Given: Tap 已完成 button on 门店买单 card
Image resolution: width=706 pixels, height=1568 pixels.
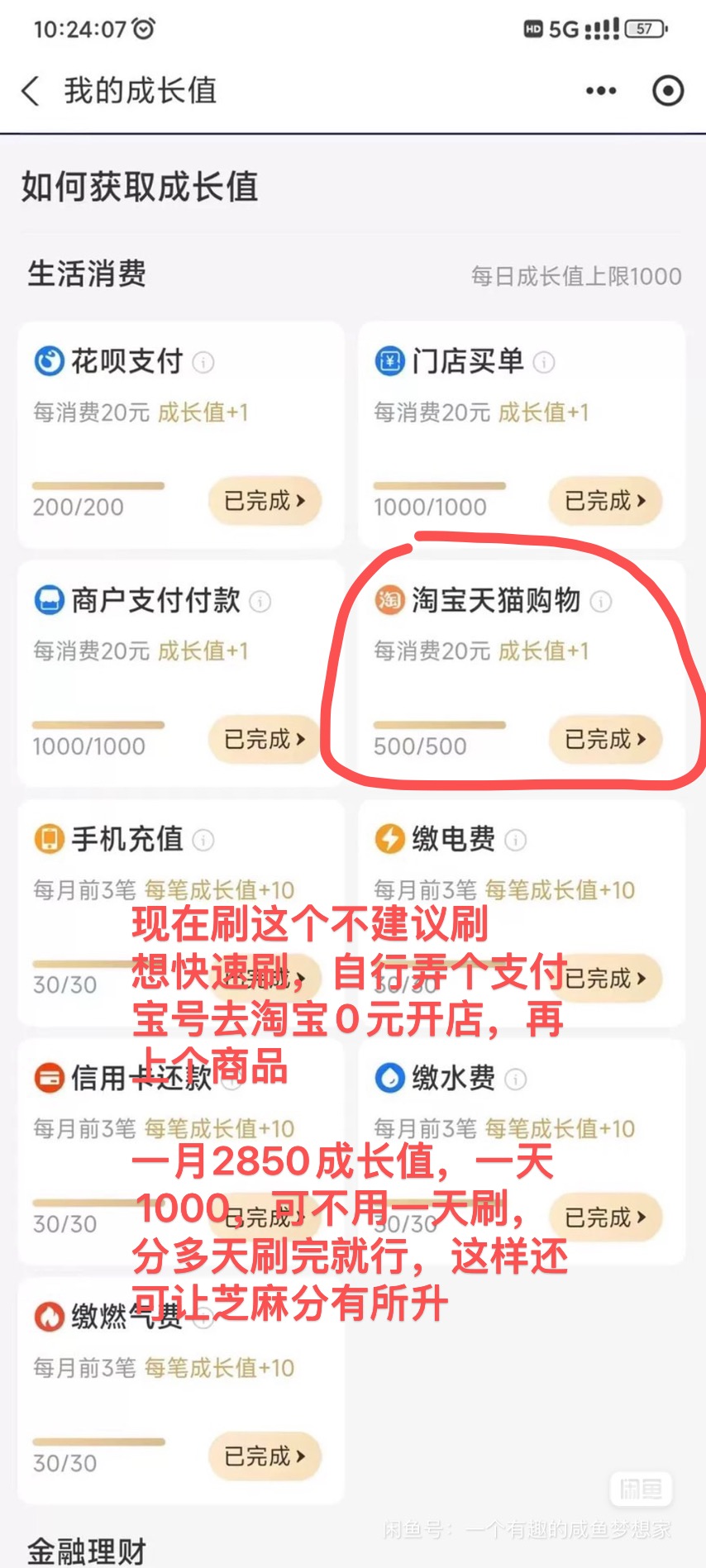Looking at the screenshot, I should tap(605, 501).
